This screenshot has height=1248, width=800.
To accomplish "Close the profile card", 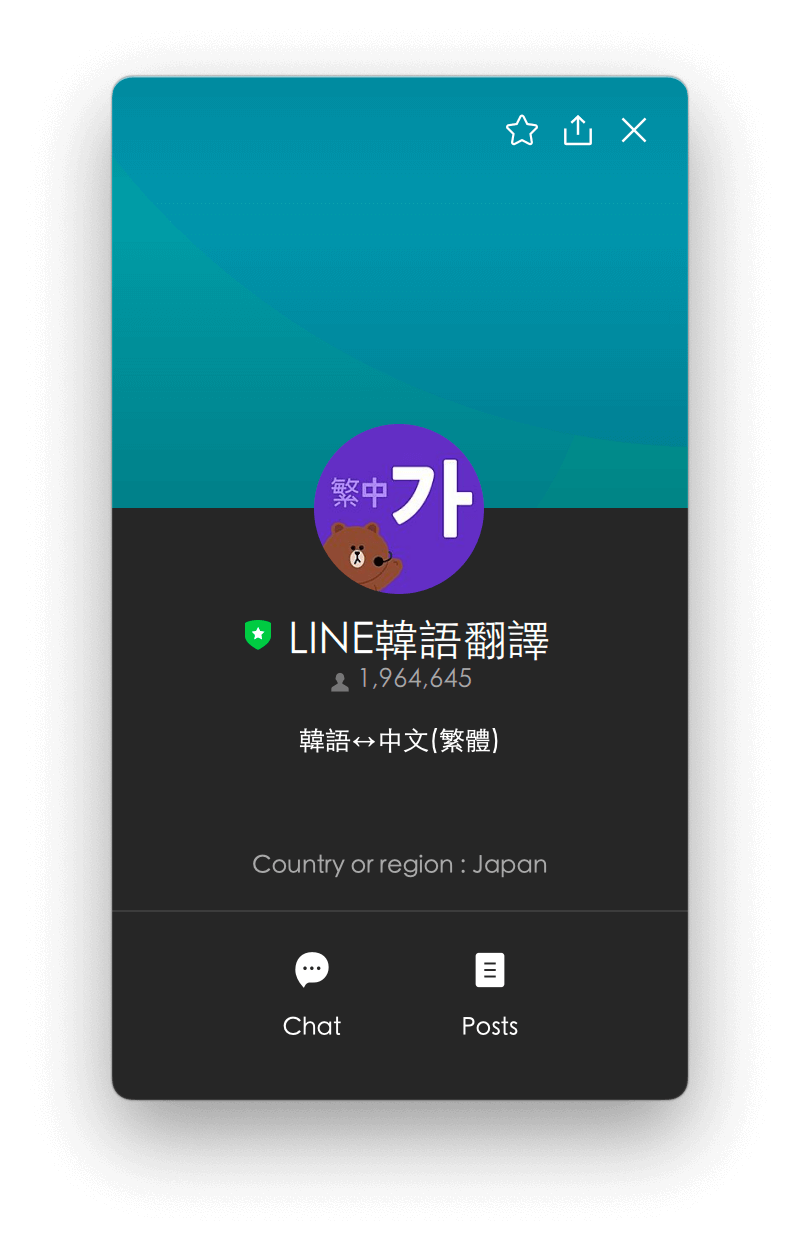I will tap(634, 131).
